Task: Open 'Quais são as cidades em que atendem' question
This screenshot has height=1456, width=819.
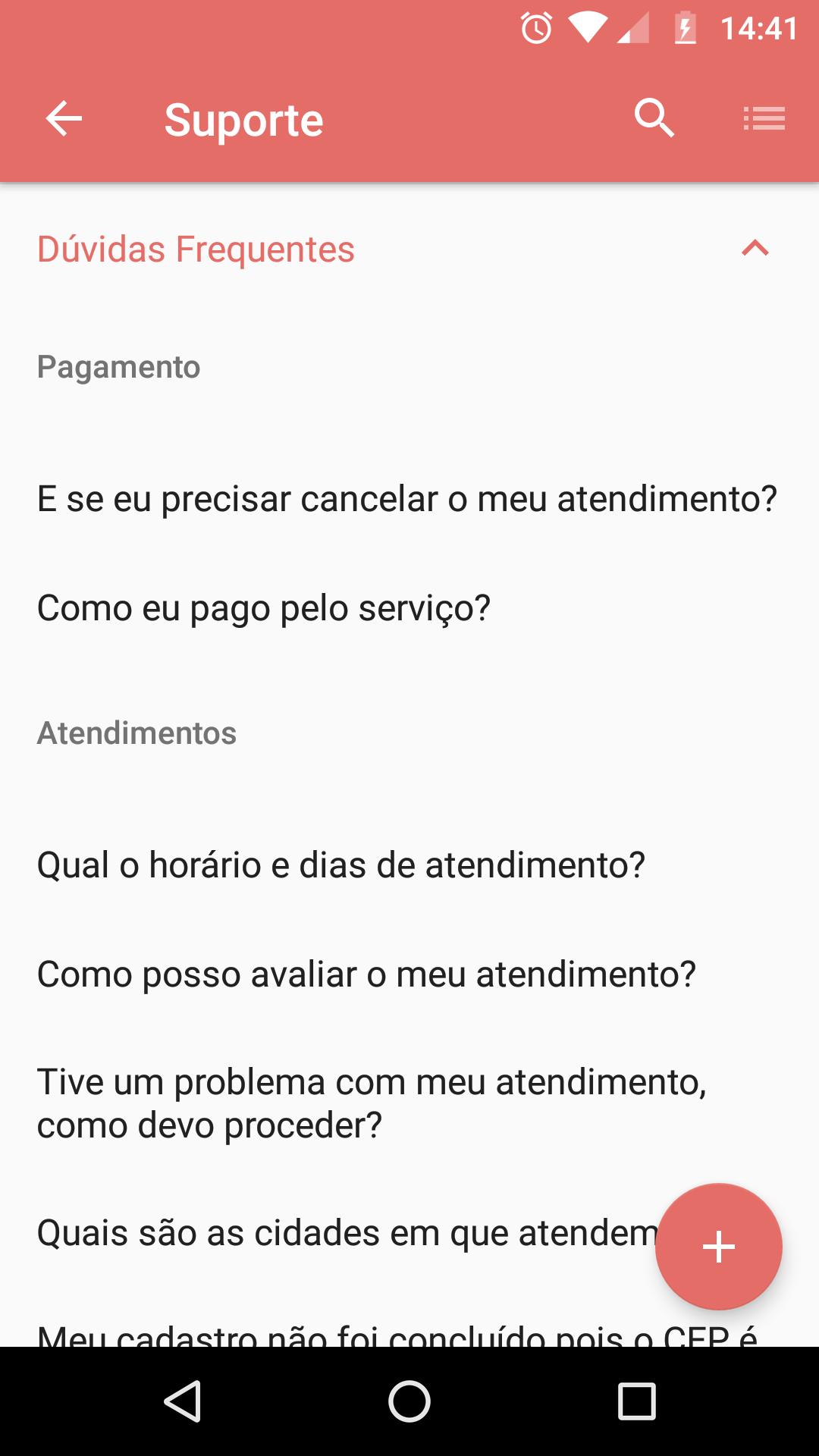Action: 347,1233
